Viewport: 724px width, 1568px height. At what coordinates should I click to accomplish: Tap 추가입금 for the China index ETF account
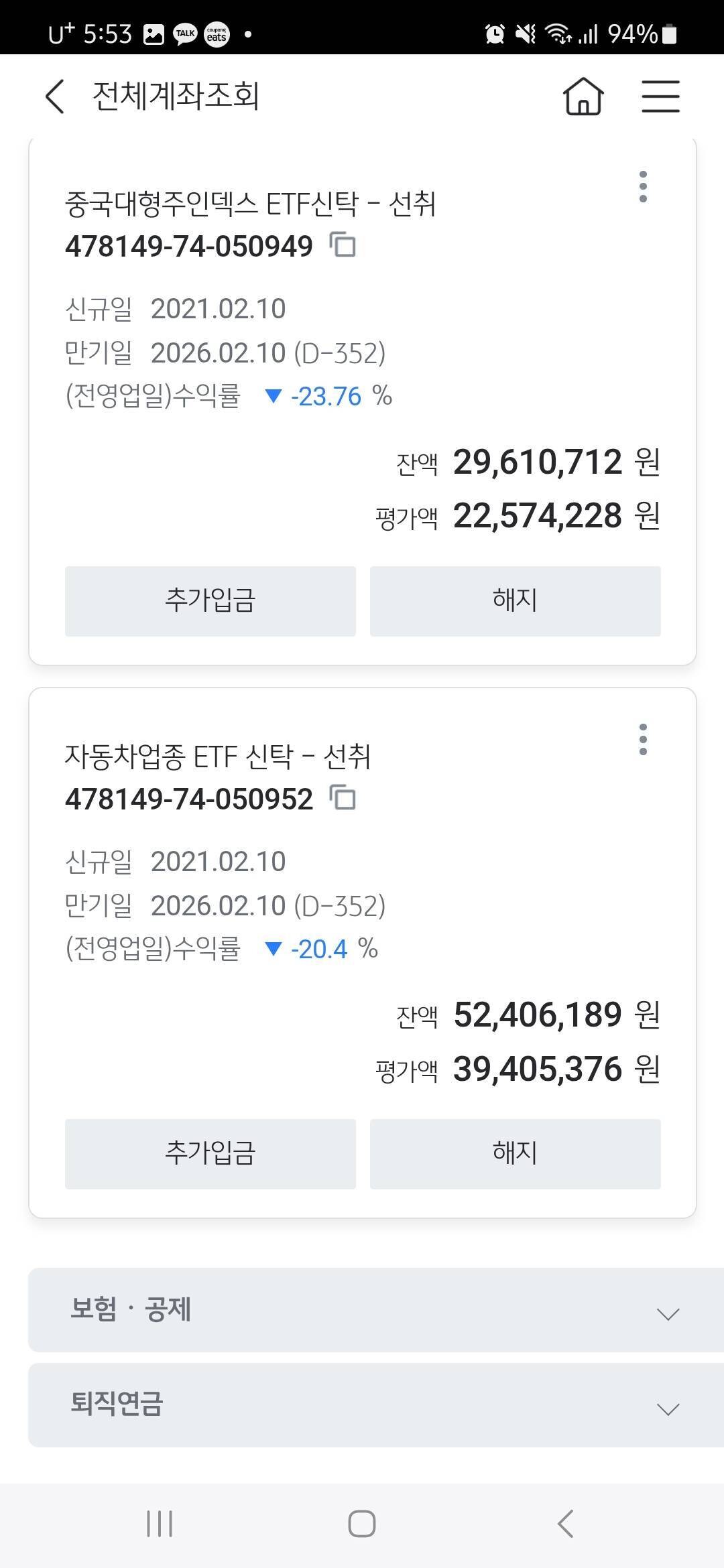pos(210,601)
